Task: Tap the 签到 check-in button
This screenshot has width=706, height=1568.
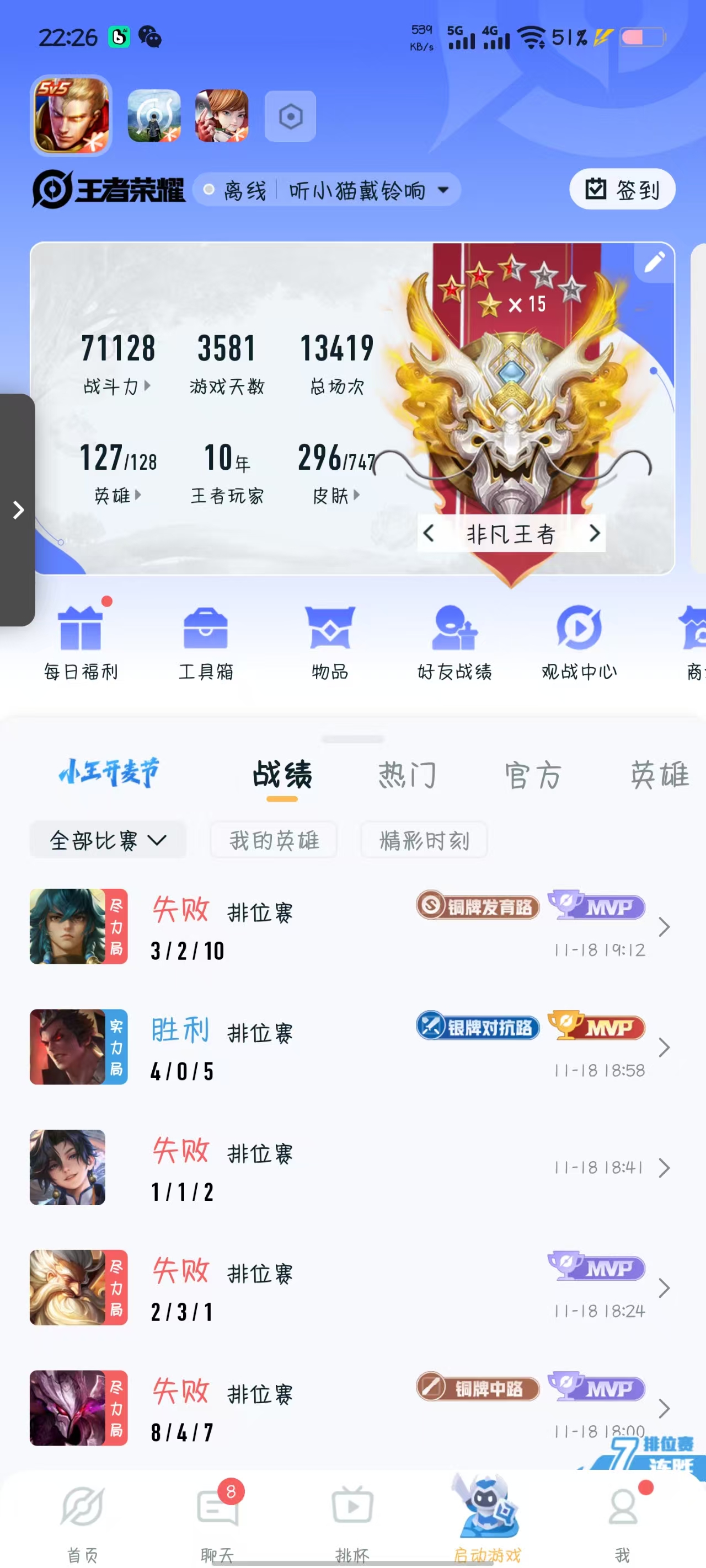Action: tap(622, 189)
